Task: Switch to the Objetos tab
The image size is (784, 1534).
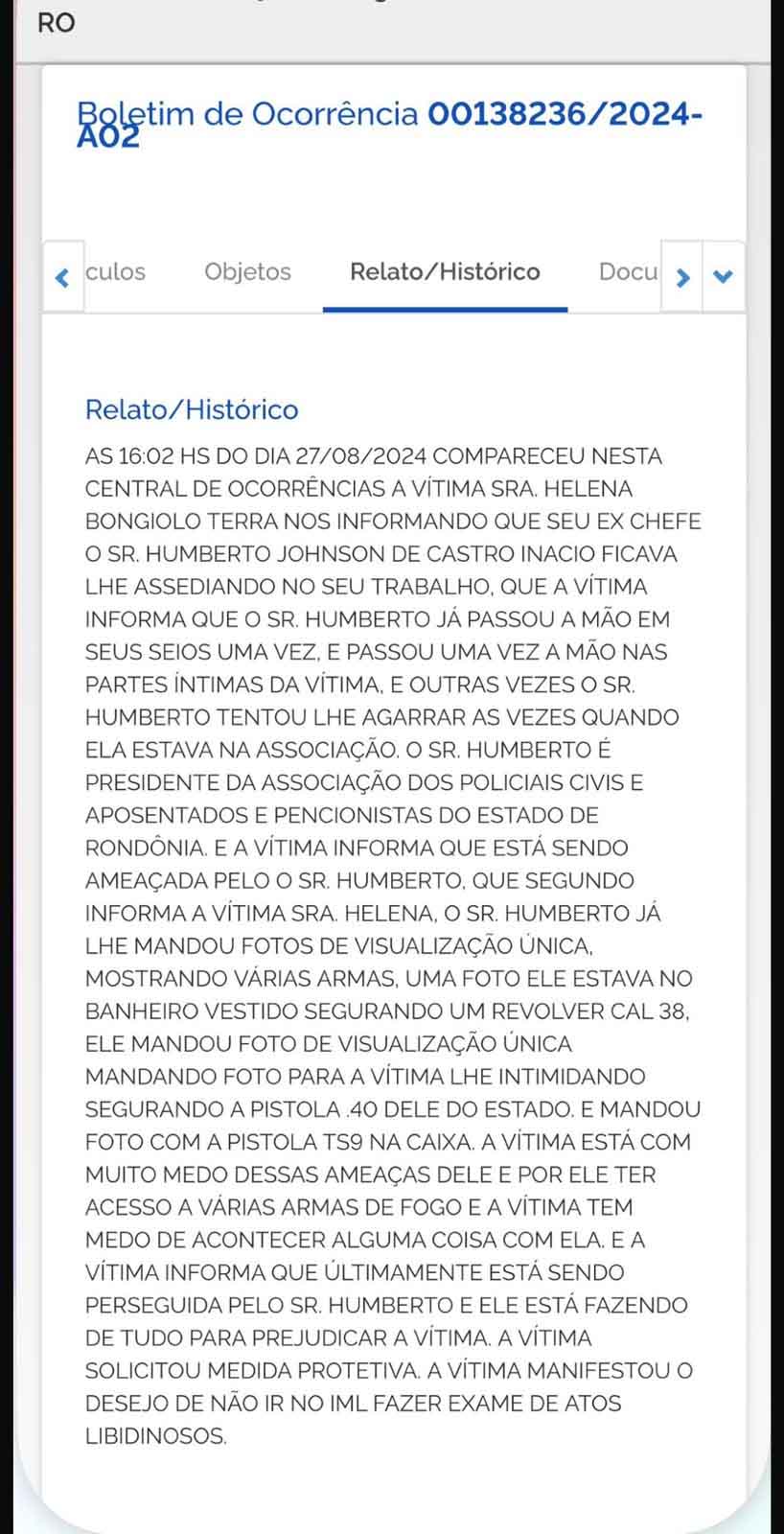Action: coord(247,272)
